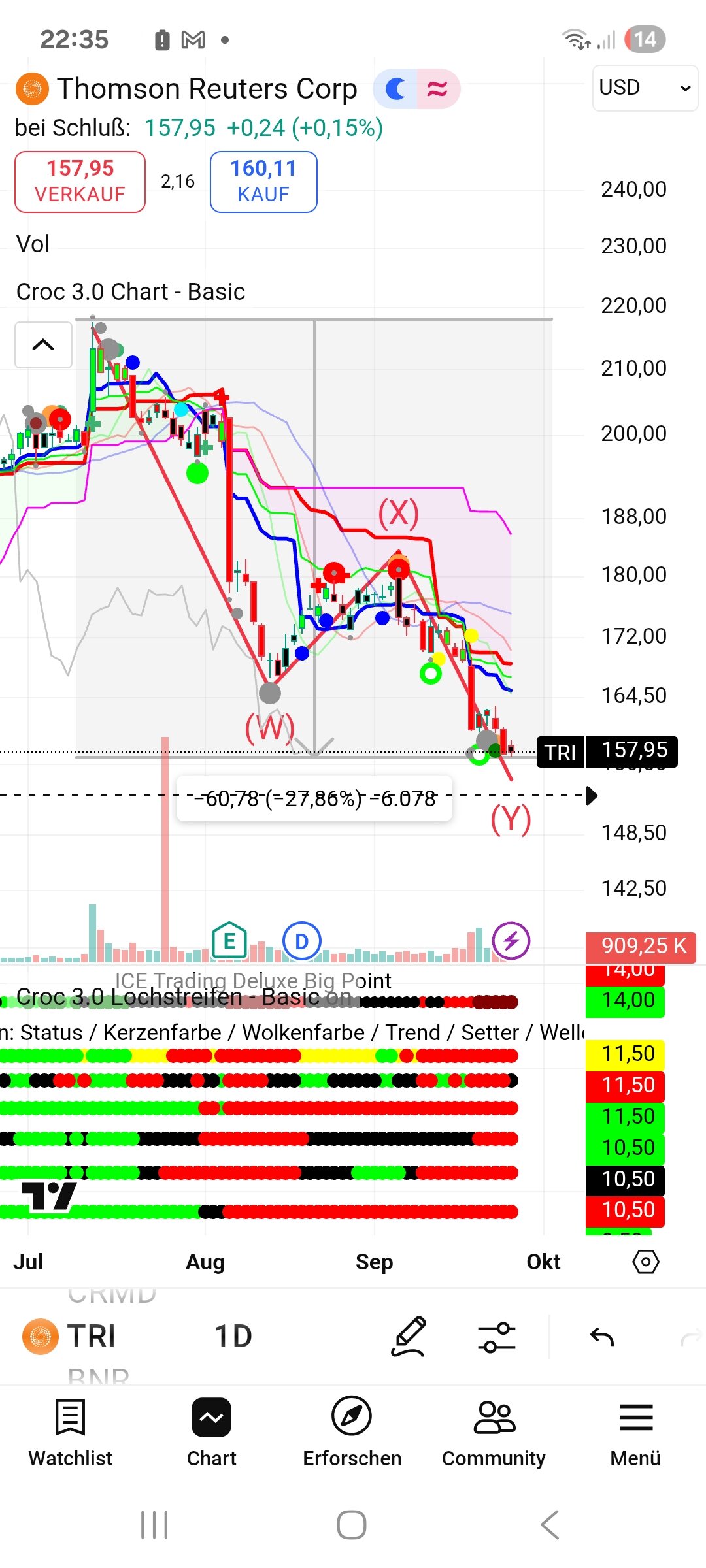Open the USD currency dropdown

point(645,88)
